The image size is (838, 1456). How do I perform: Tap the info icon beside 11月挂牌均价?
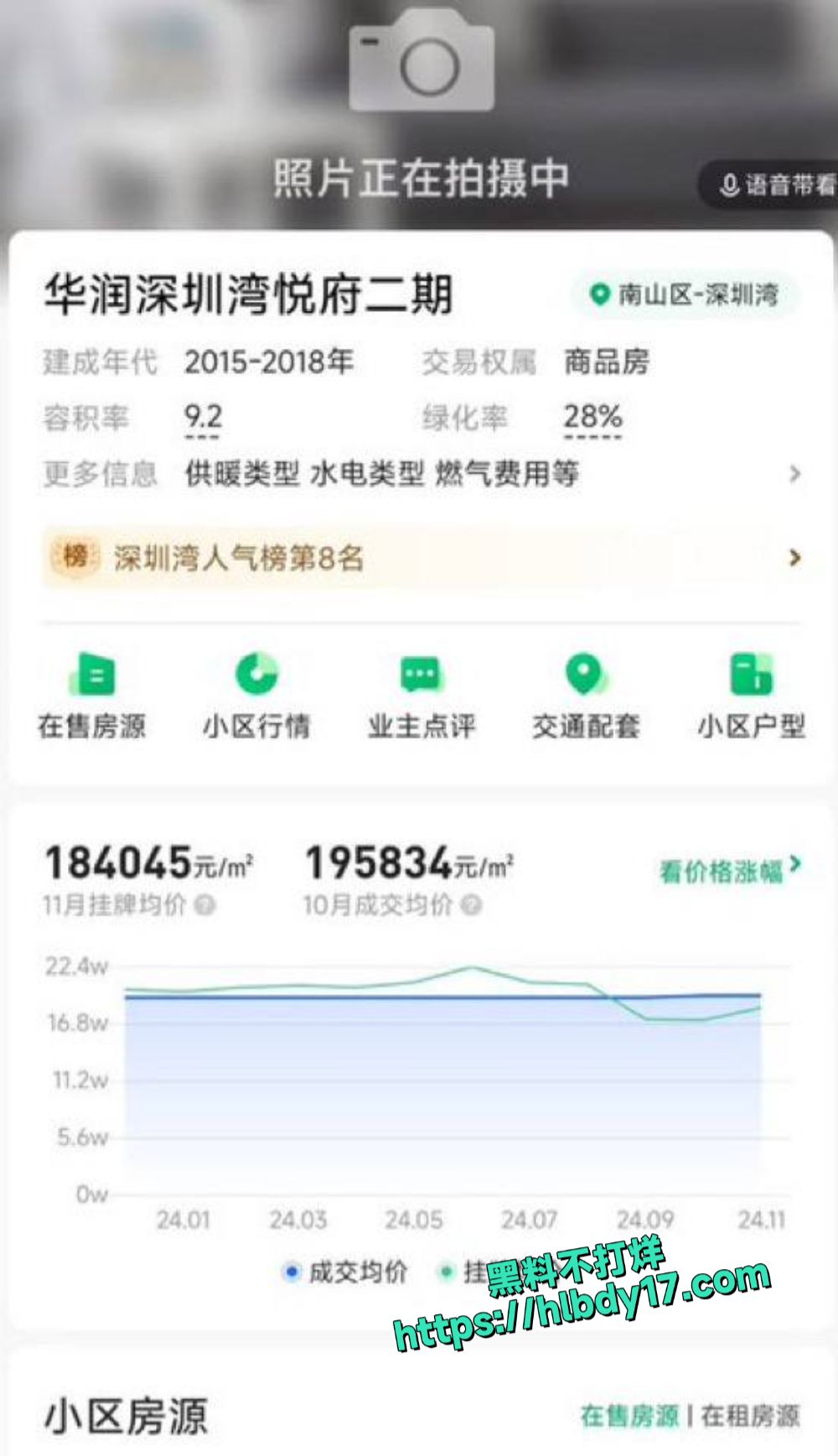click(205, 905)
